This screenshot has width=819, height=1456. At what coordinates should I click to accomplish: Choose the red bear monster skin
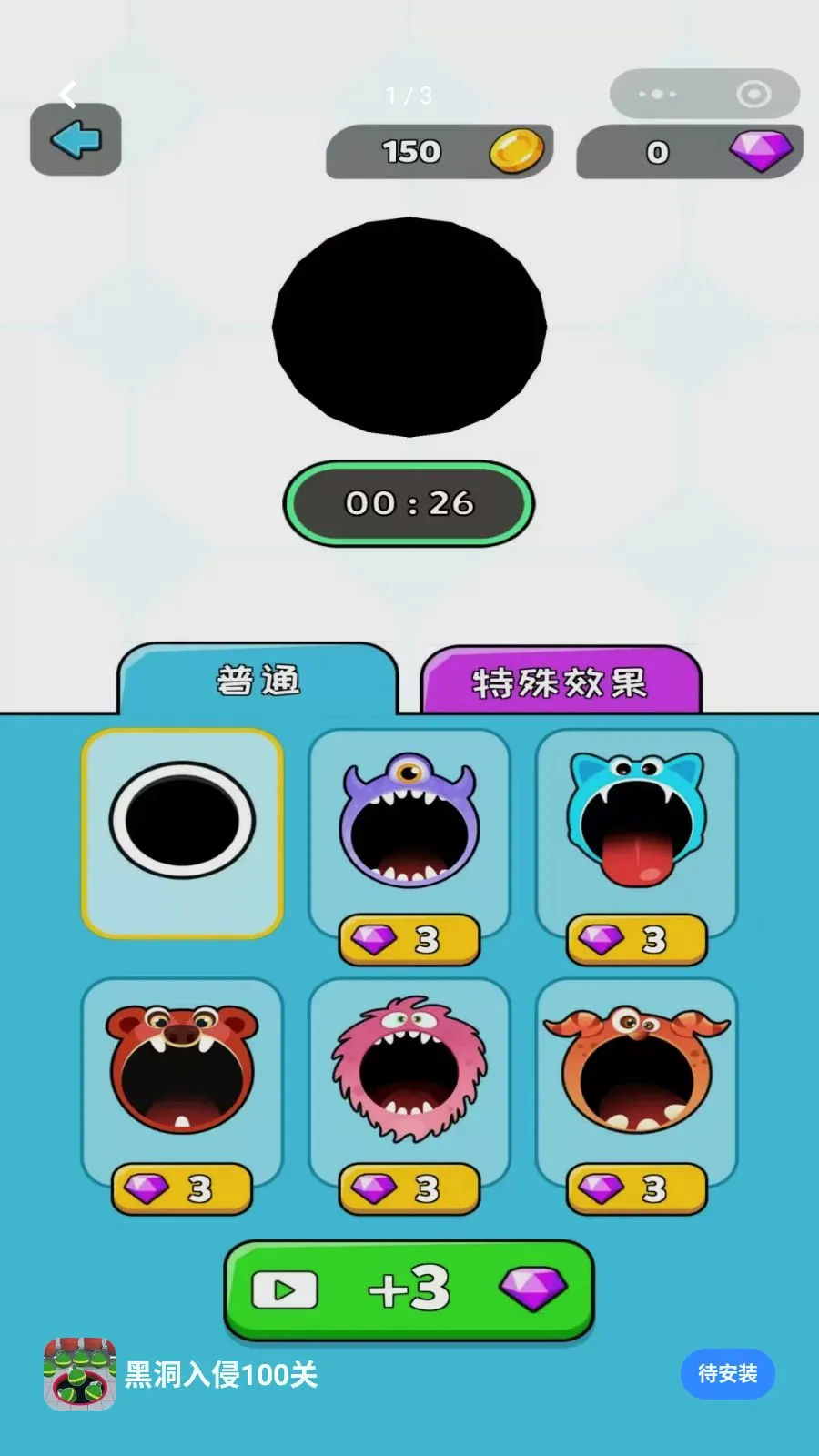coord(182,1082)
